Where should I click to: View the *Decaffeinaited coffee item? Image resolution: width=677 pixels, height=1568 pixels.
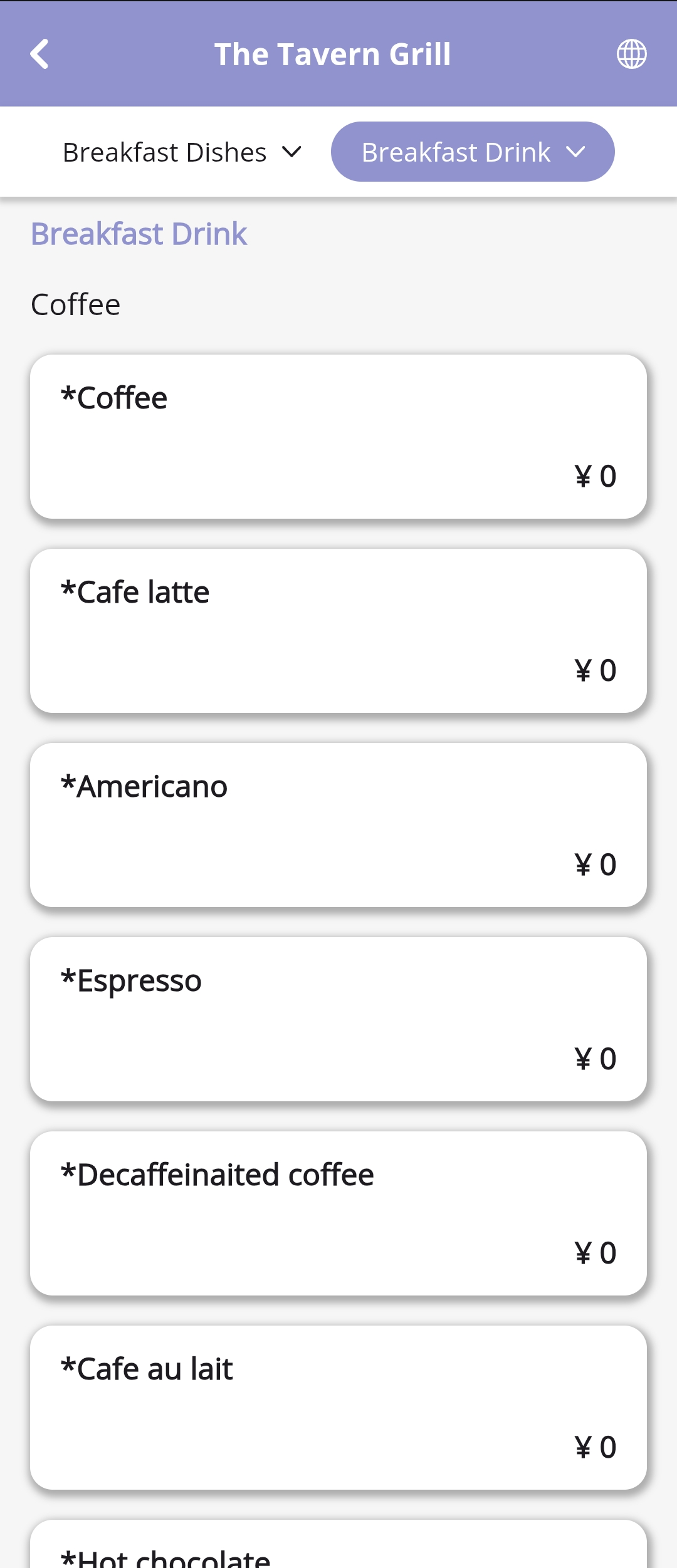coord(338,1213)
